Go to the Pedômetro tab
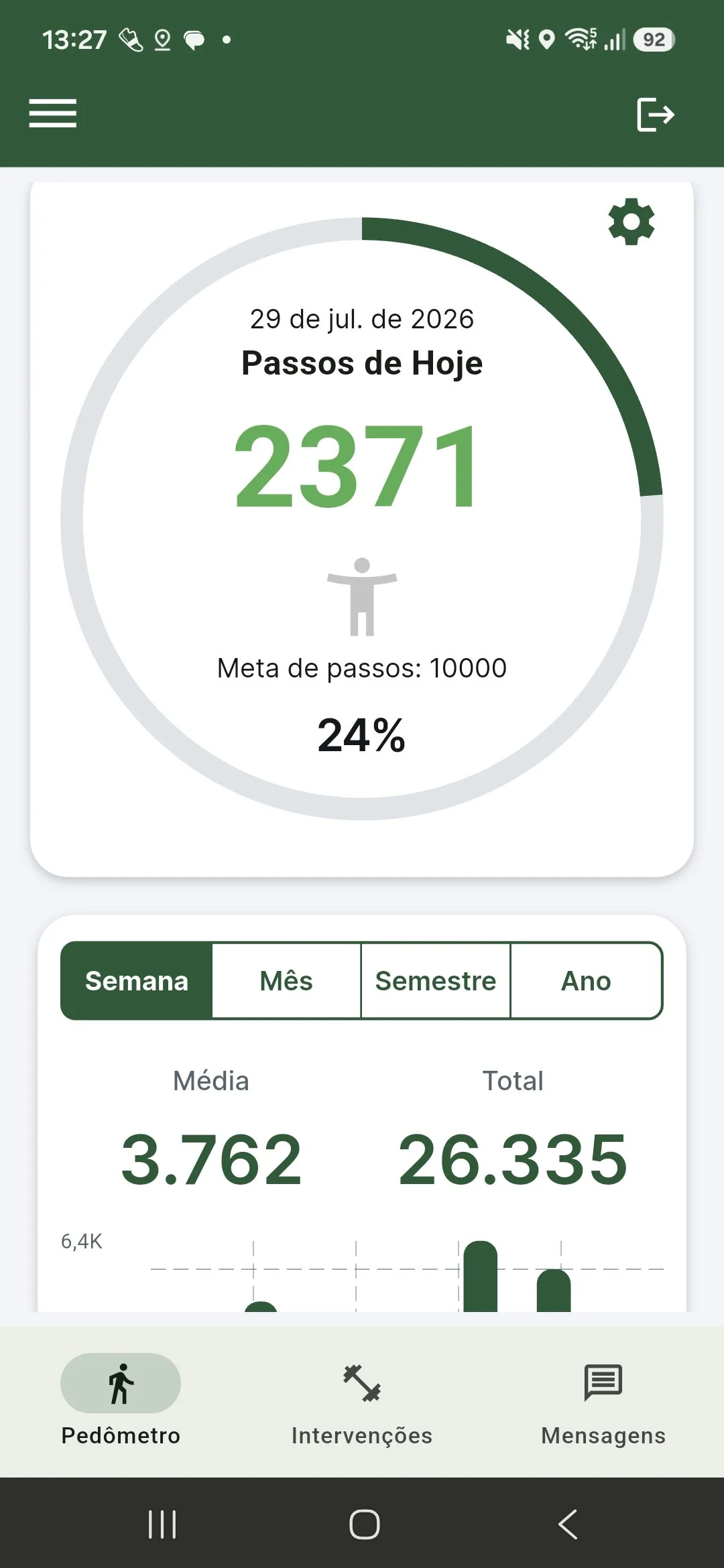The width and height of the screenshot is (724, 1568). [x=121, y=1400]
